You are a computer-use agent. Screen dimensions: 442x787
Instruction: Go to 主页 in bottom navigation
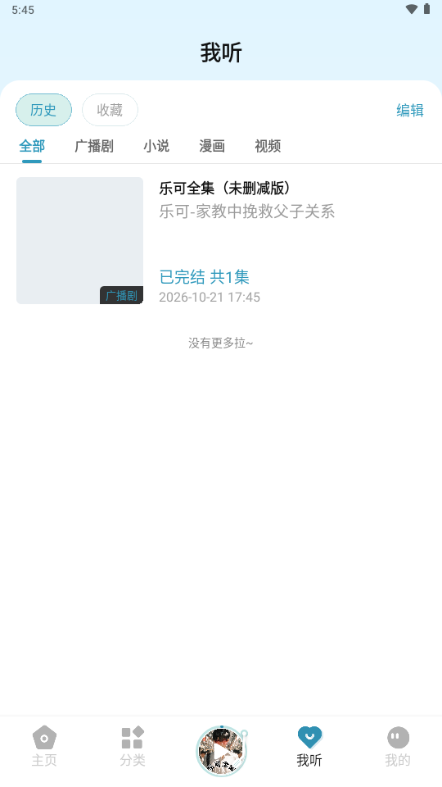pyautogui.click(x=44, y=746)
